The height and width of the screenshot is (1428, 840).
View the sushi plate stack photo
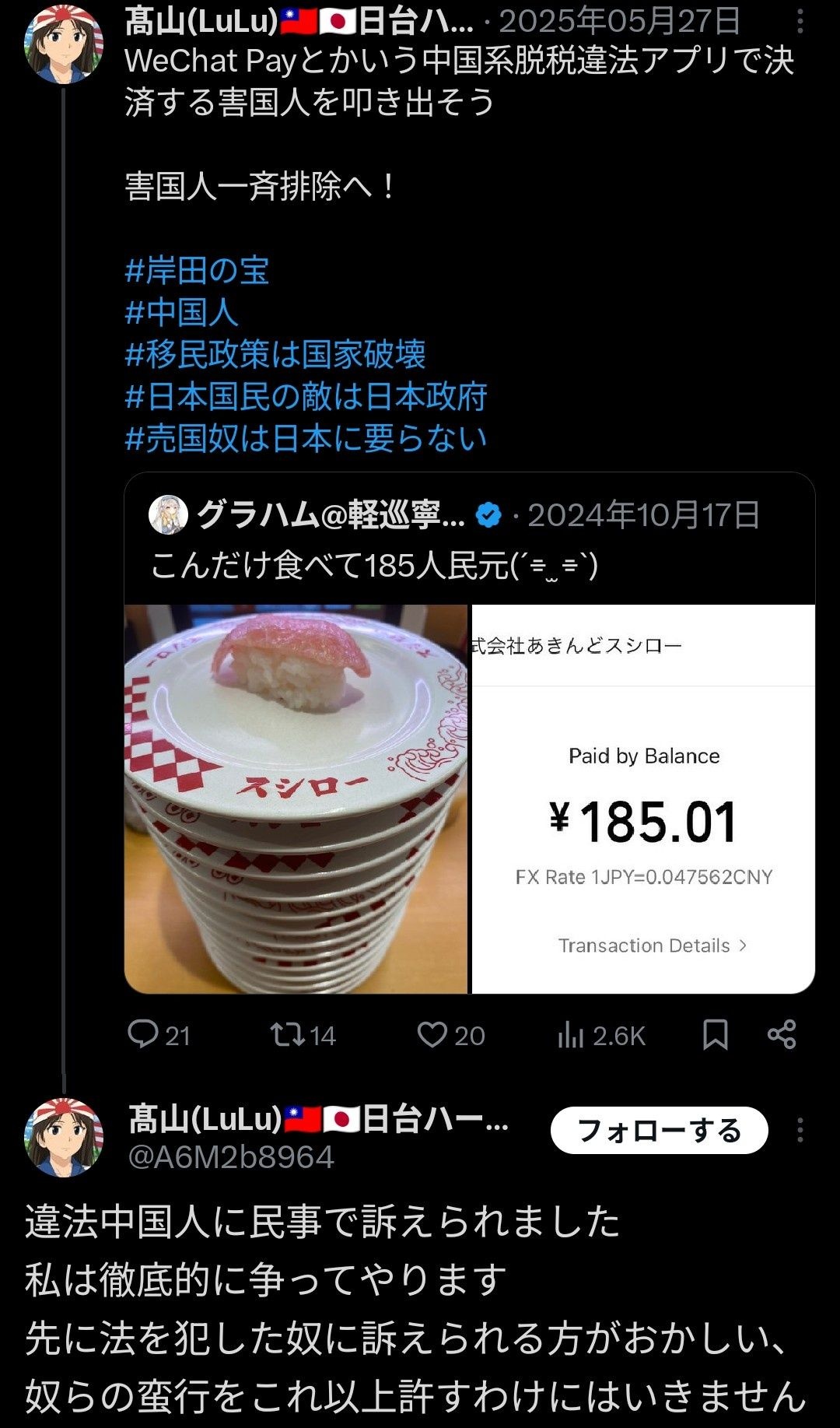coord(296,798)
